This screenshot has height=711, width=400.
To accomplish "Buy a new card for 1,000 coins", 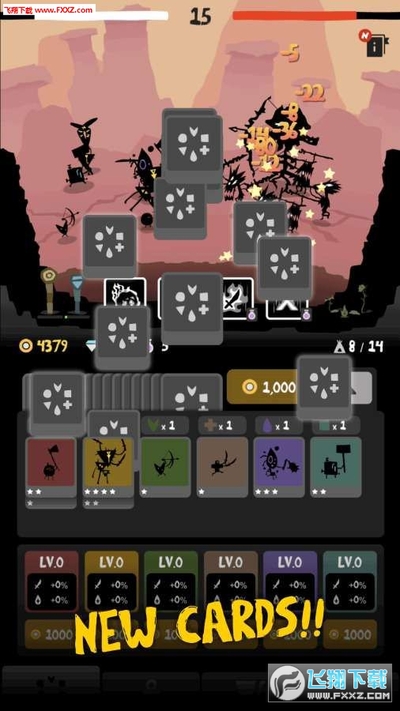I will point(263,387).
